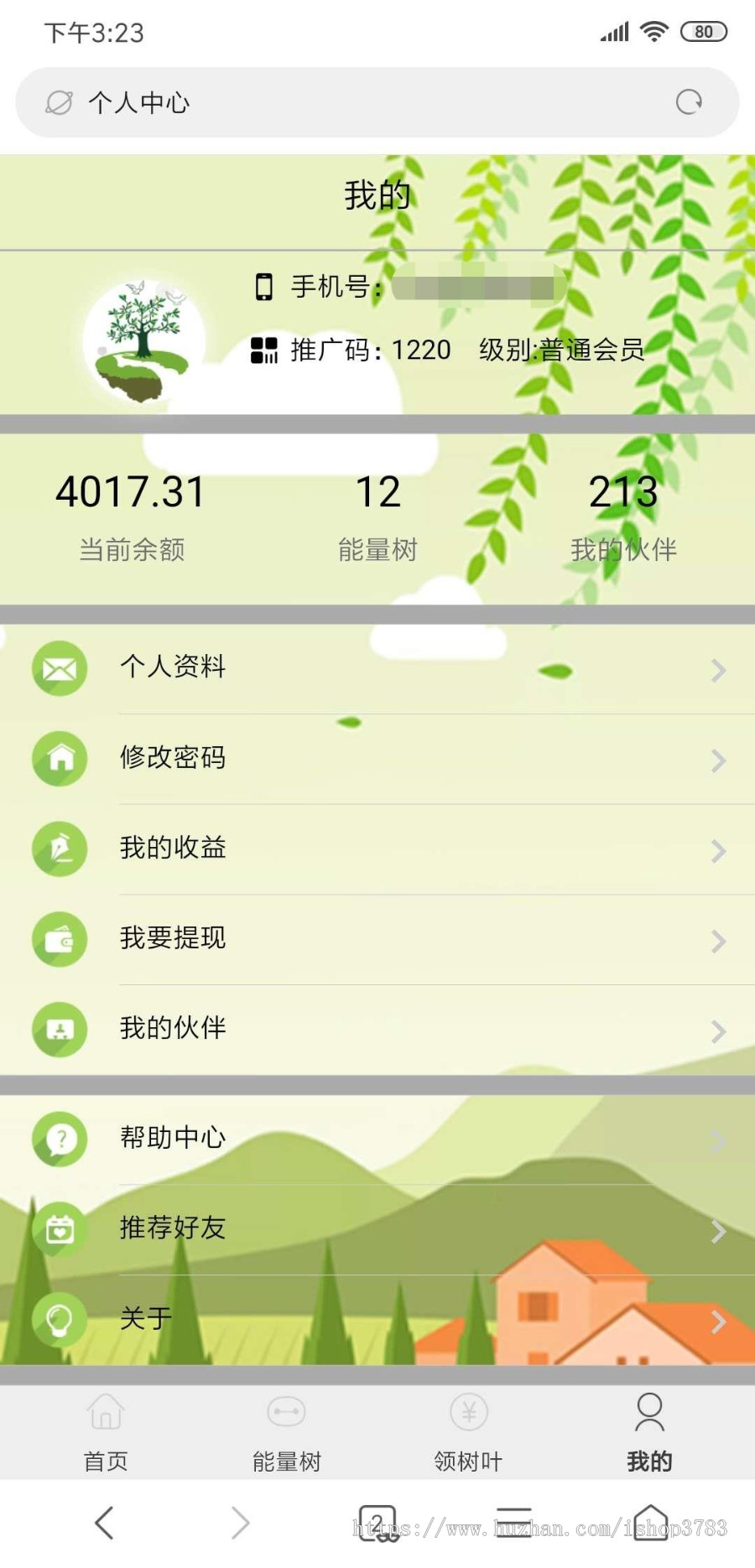The height and width of the screenshot is (1568, 755).
Task: Tap the QR code icon before 推广码
Action: point(264,350)
